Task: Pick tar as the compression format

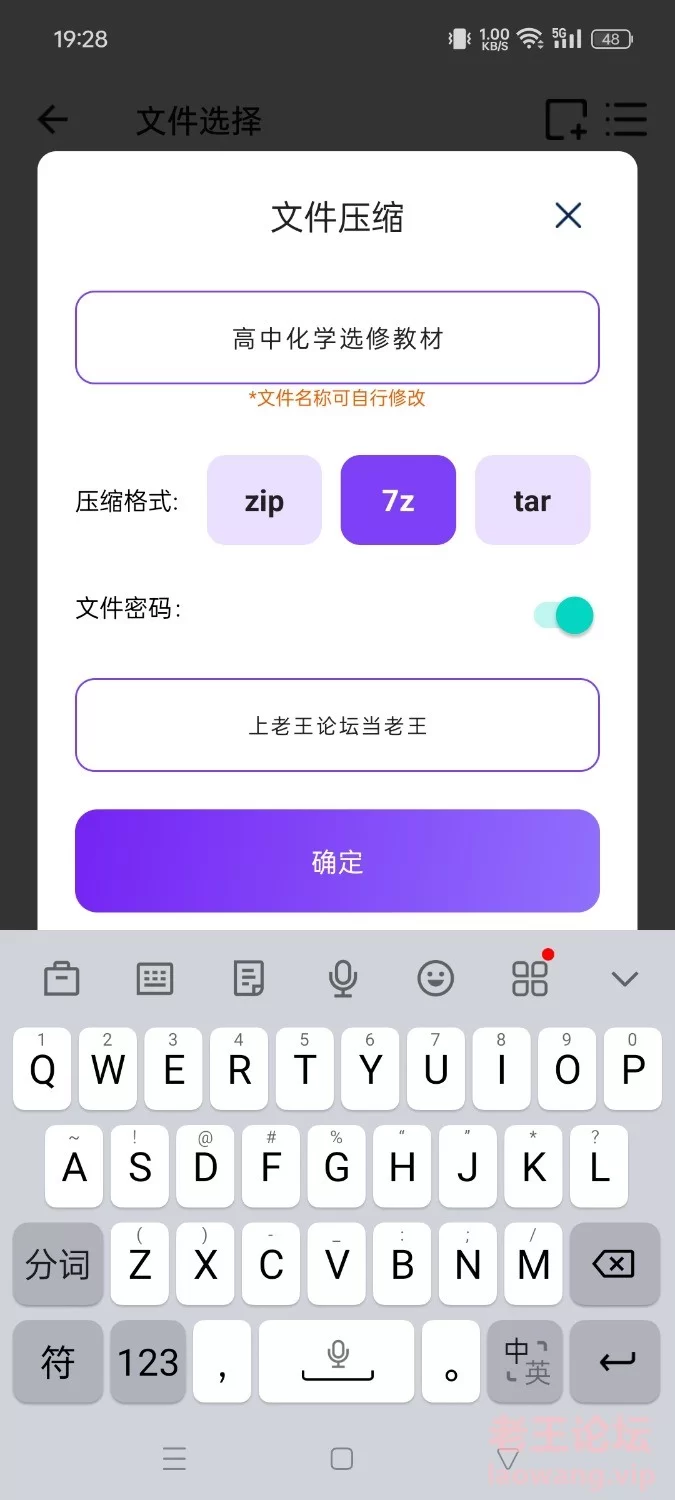Action: tap(532, 500)
